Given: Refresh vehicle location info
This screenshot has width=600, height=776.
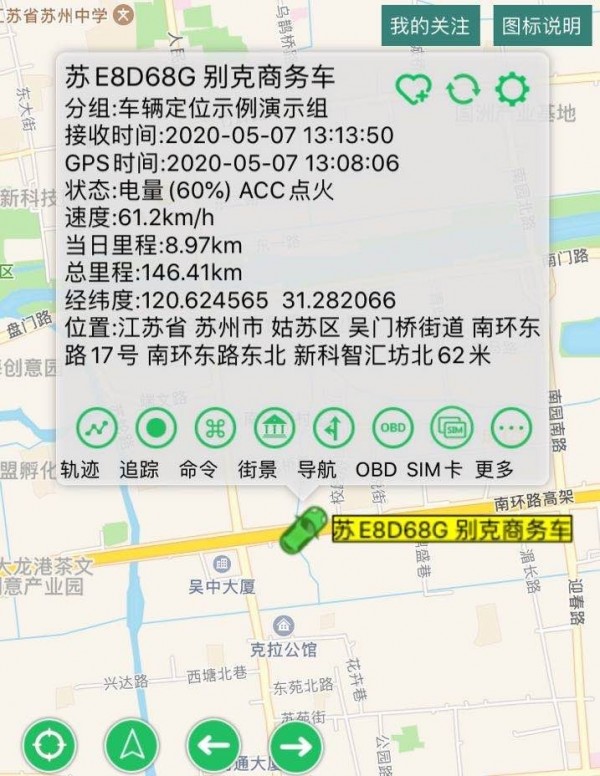Looking at the screenshot, I should click(x=463, y=89).
